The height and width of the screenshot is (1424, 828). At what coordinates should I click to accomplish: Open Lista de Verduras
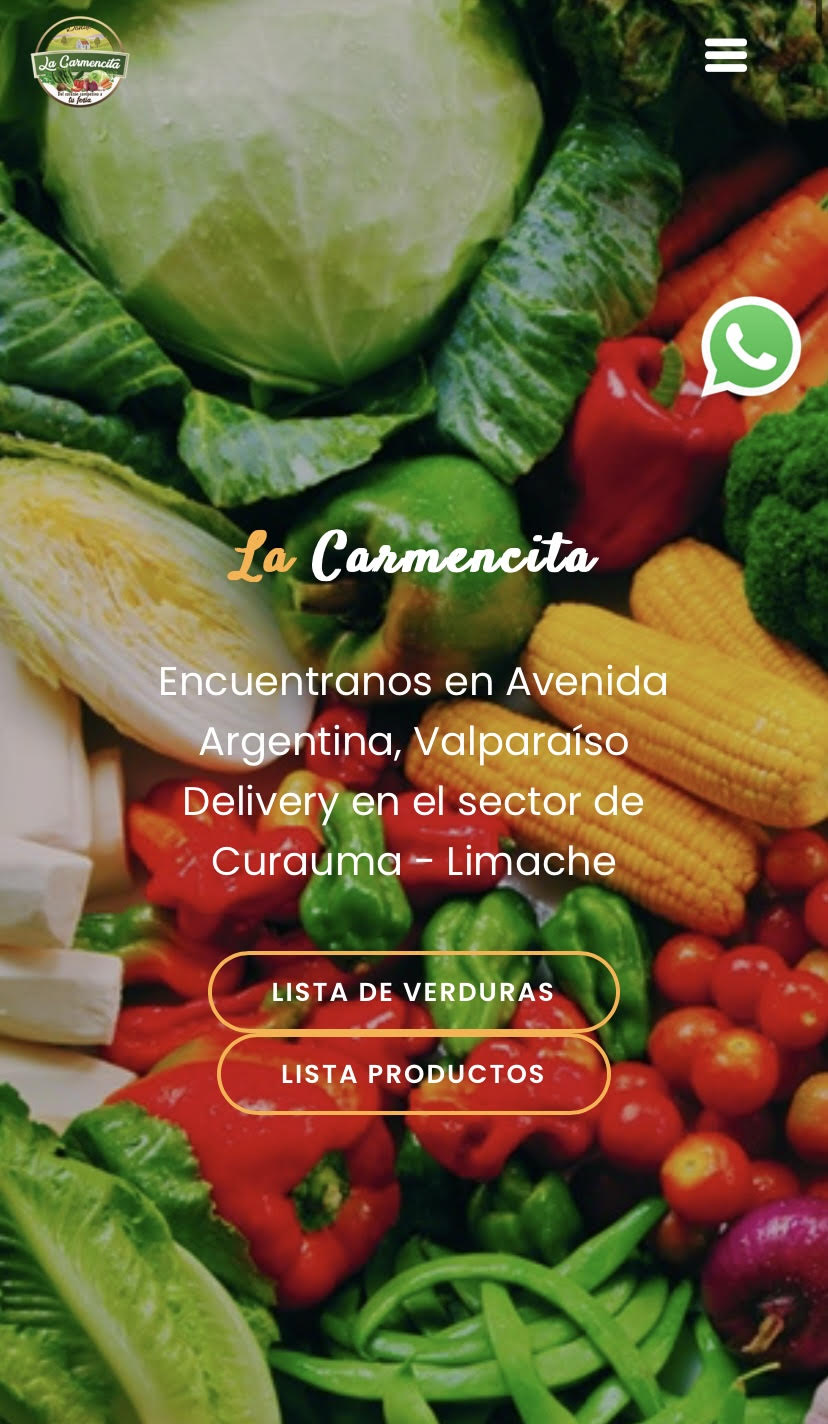413,992
